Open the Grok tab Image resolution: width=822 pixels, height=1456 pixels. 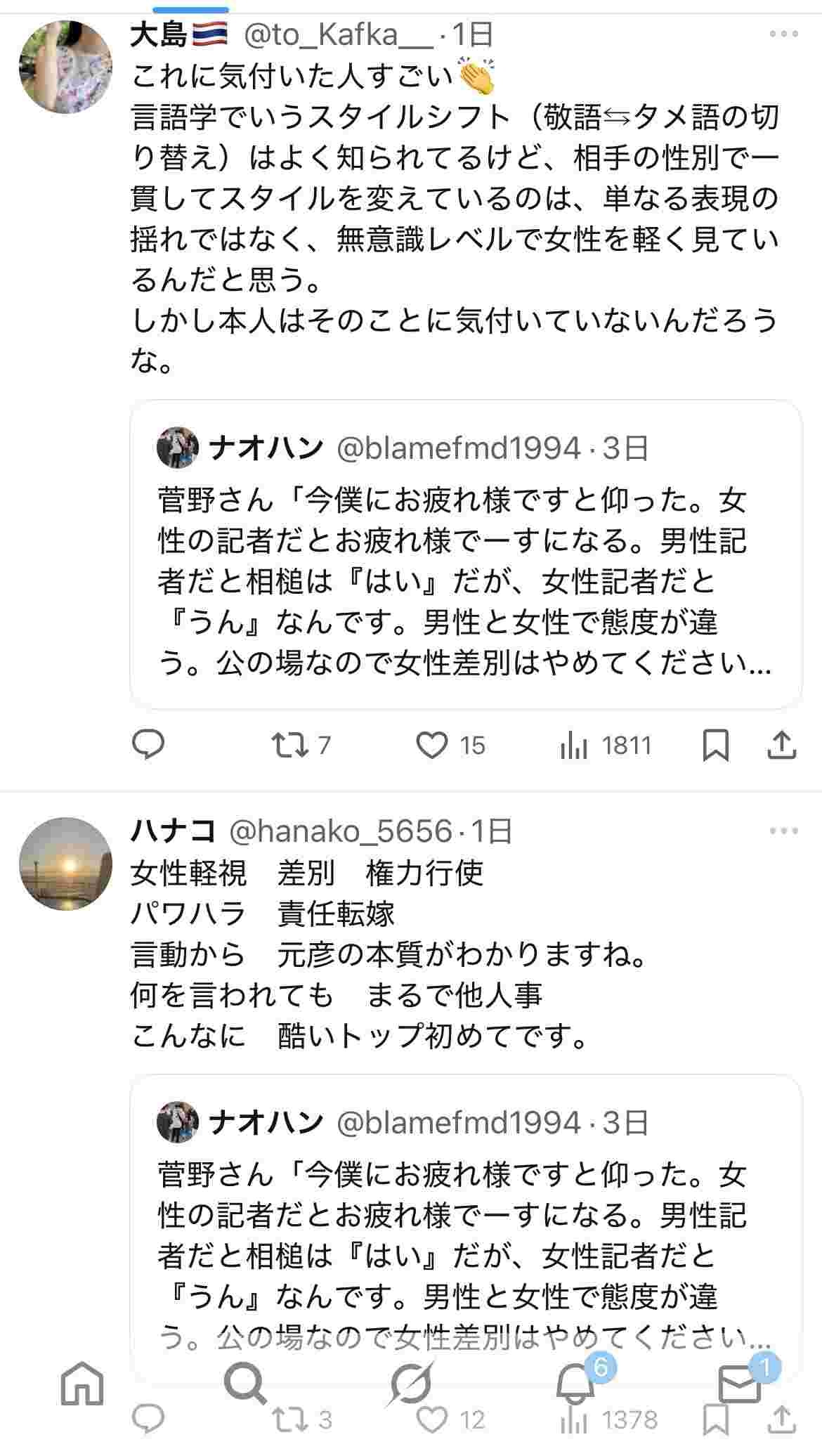tap(411, 1384)
